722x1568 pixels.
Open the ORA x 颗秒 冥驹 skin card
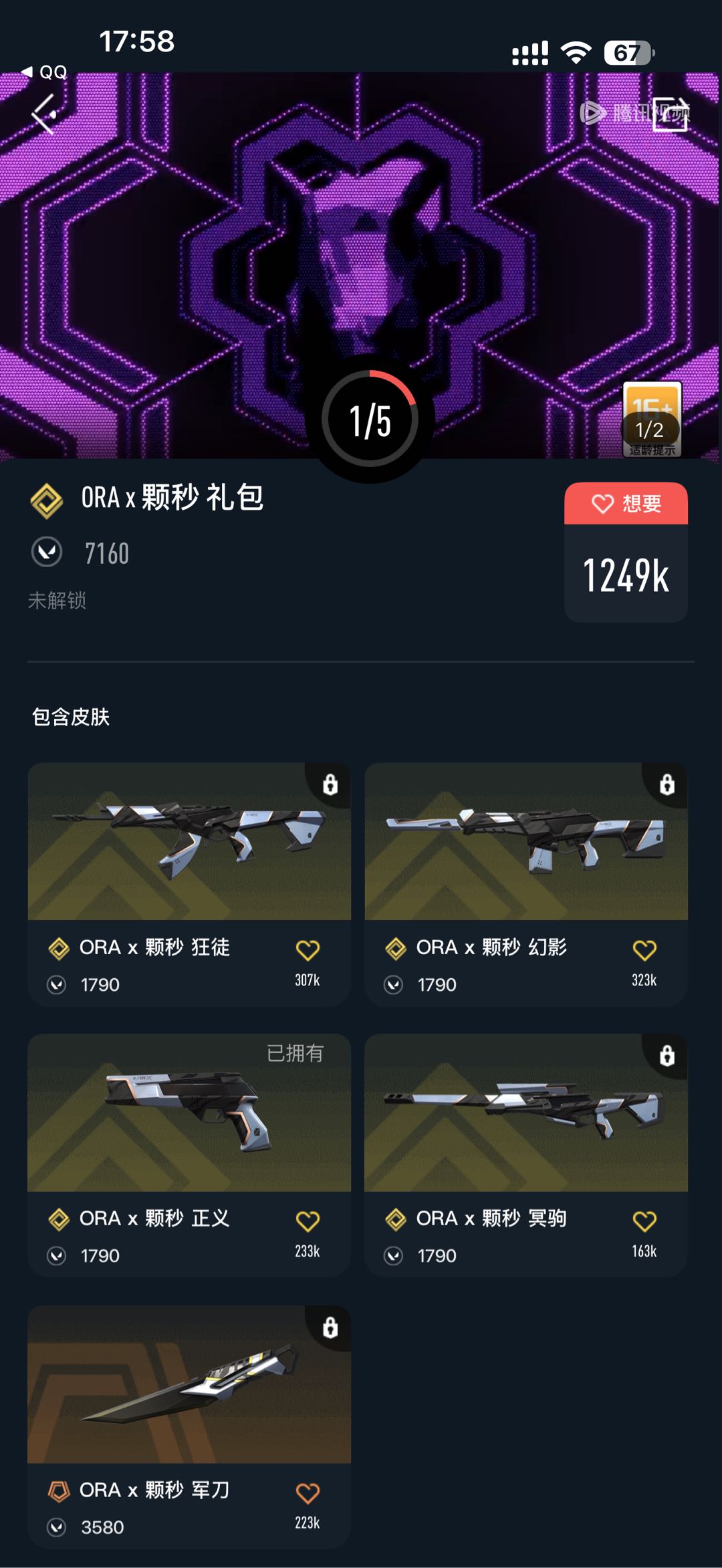[x=526, y=1156]
